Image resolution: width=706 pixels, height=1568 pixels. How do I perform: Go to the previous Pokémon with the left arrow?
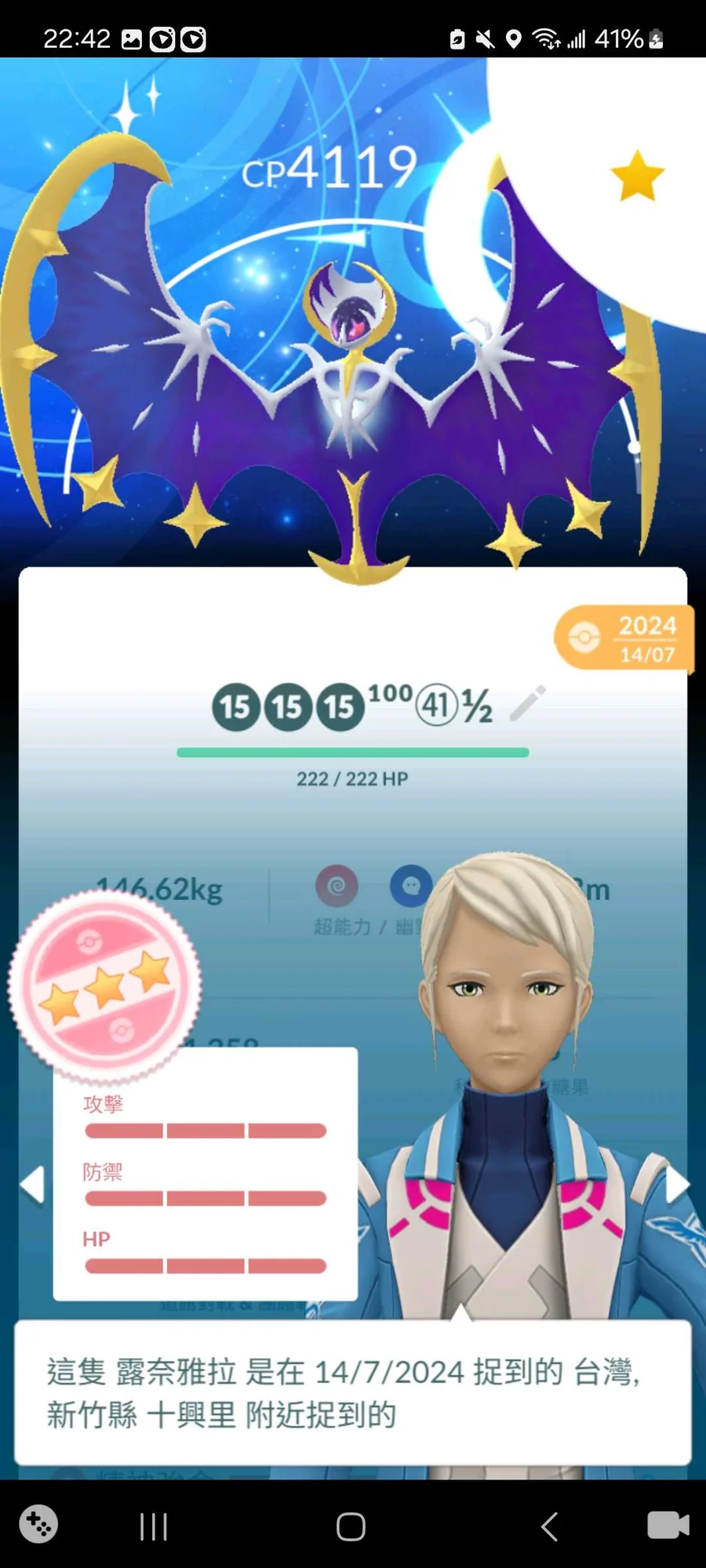coord(33,1184)
